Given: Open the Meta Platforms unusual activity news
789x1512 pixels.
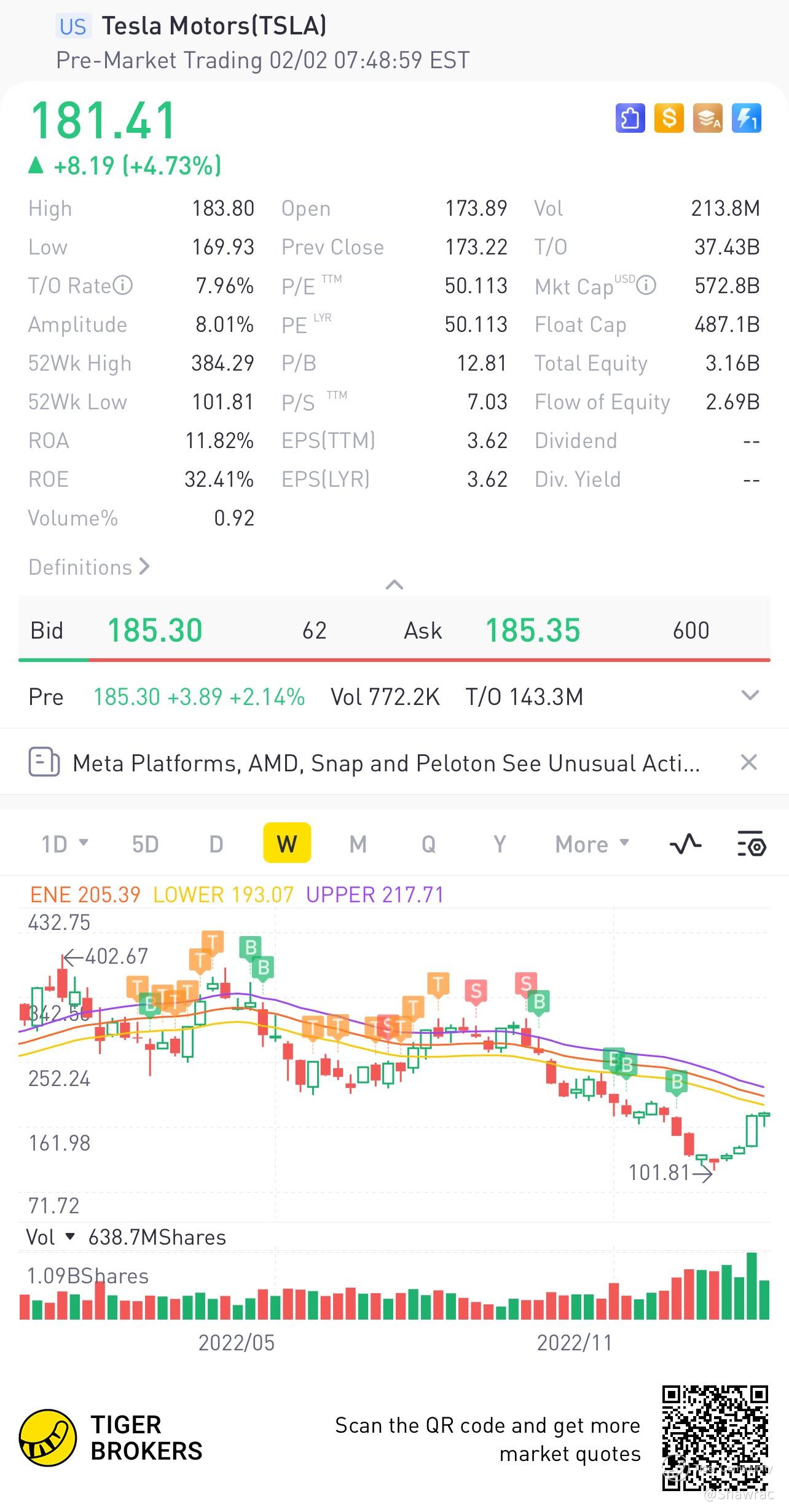Looking at the screenshot, I should (x=385, y=763).
